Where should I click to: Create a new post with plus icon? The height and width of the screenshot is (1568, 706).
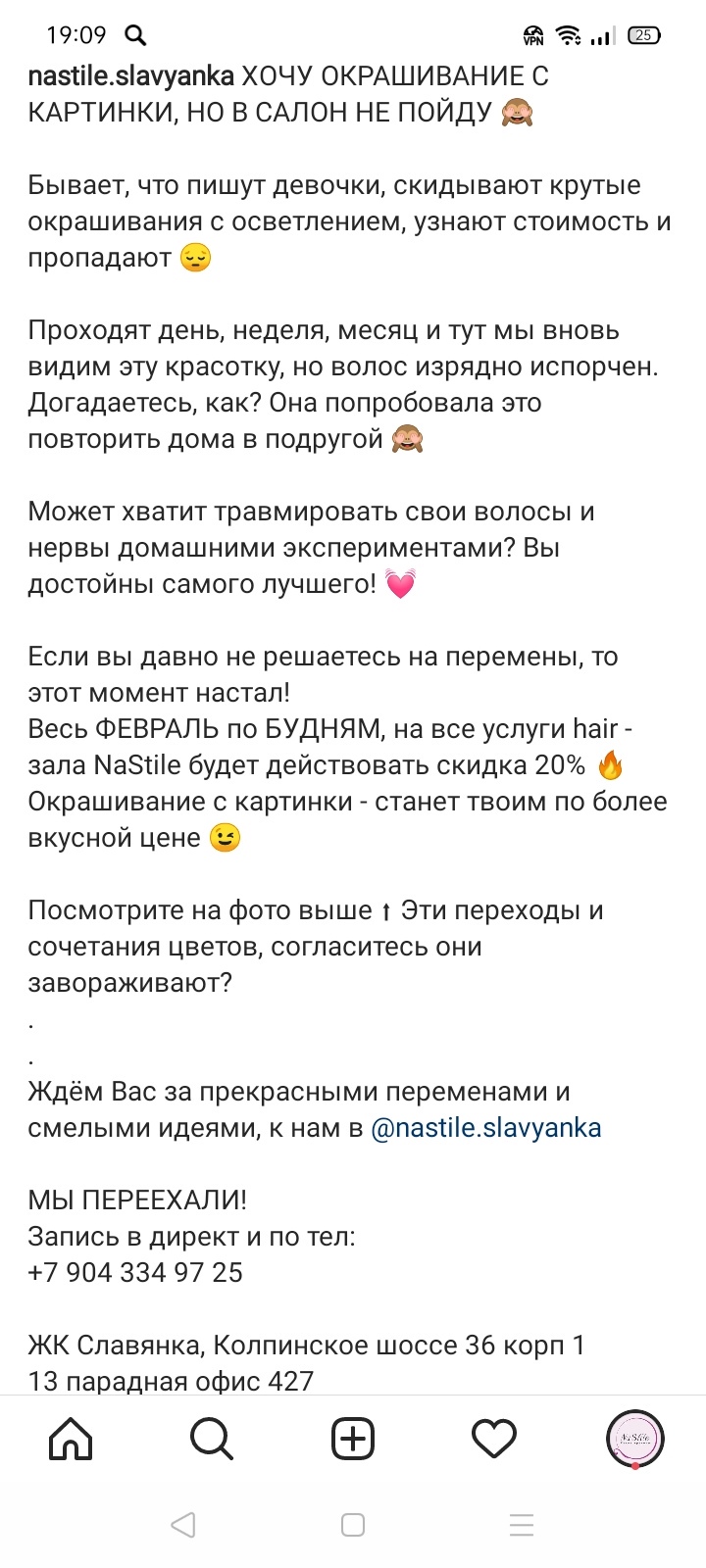(353, 1439)
